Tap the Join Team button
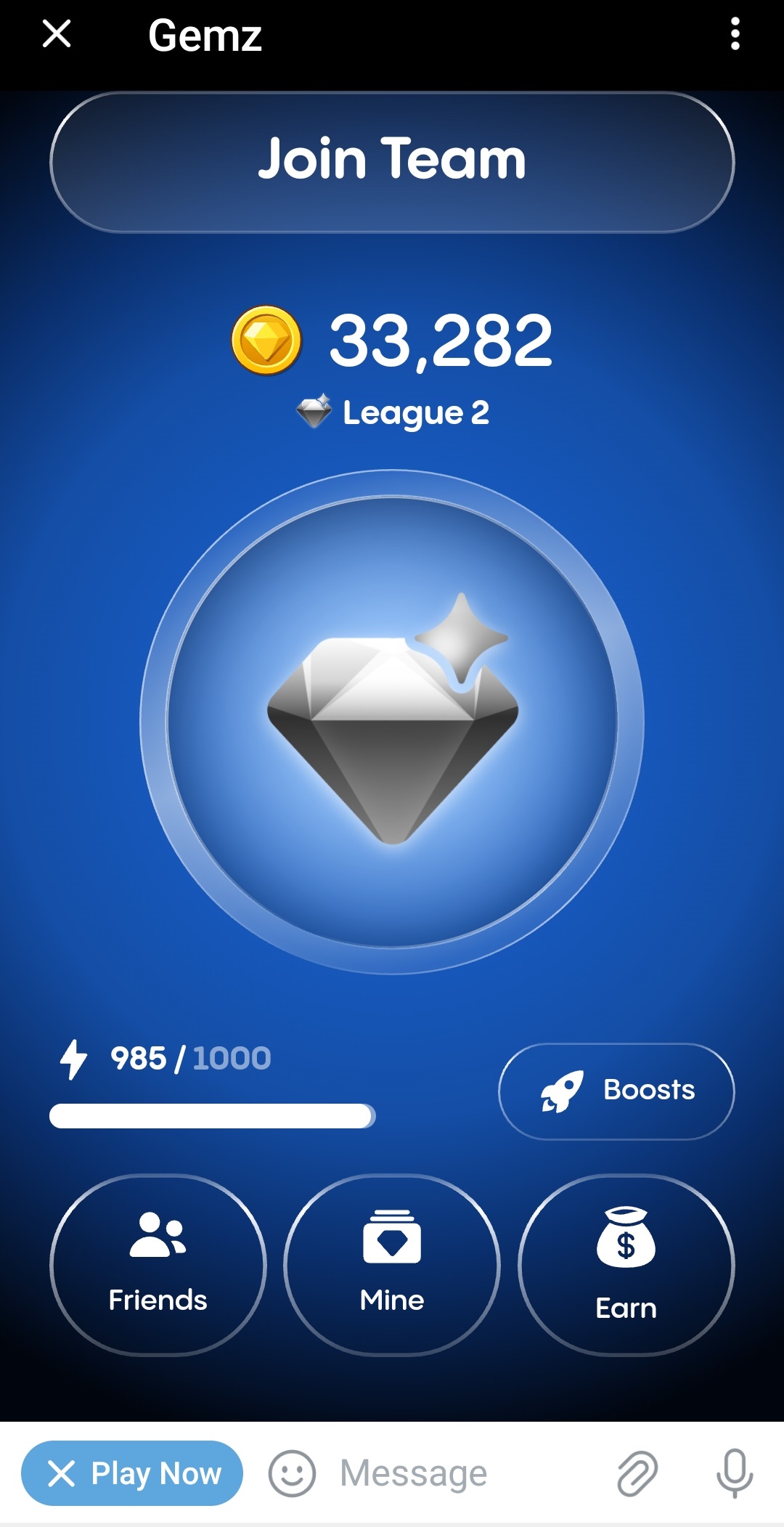Viewport: 784px width, 1527px height. click(x=392, y=161)
